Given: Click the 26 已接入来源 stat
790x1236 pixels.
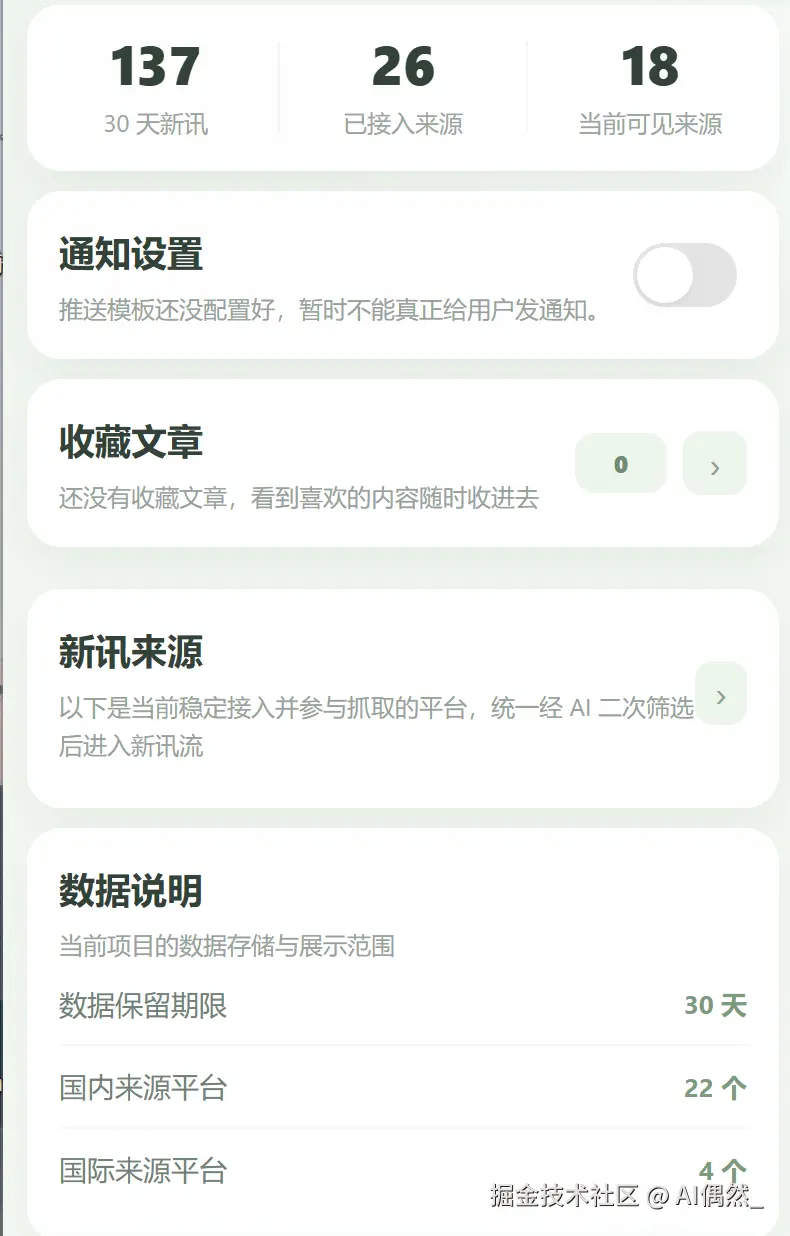Looking at the screenshot, I should coord(403,68).
